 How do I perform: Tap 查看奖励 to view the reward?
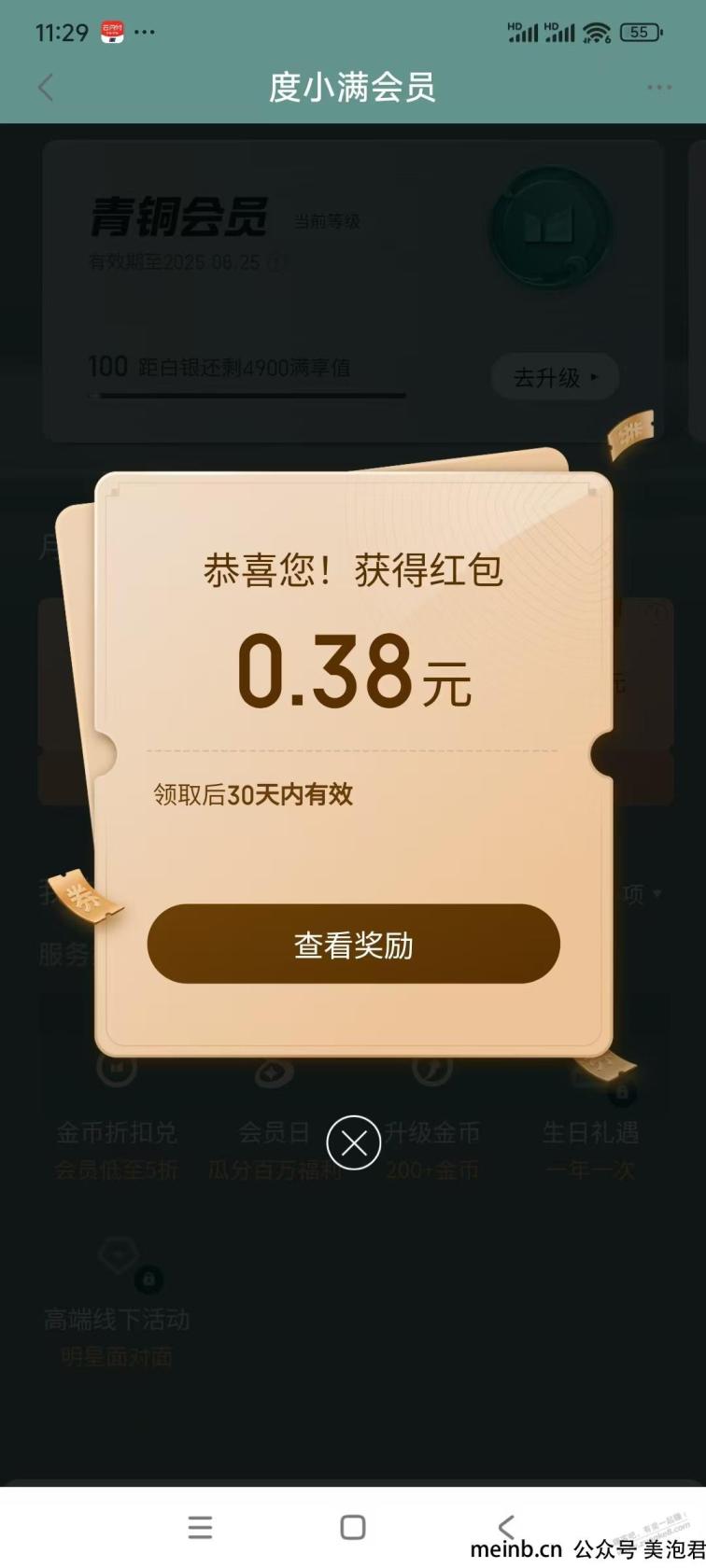(x=353, y=944)
